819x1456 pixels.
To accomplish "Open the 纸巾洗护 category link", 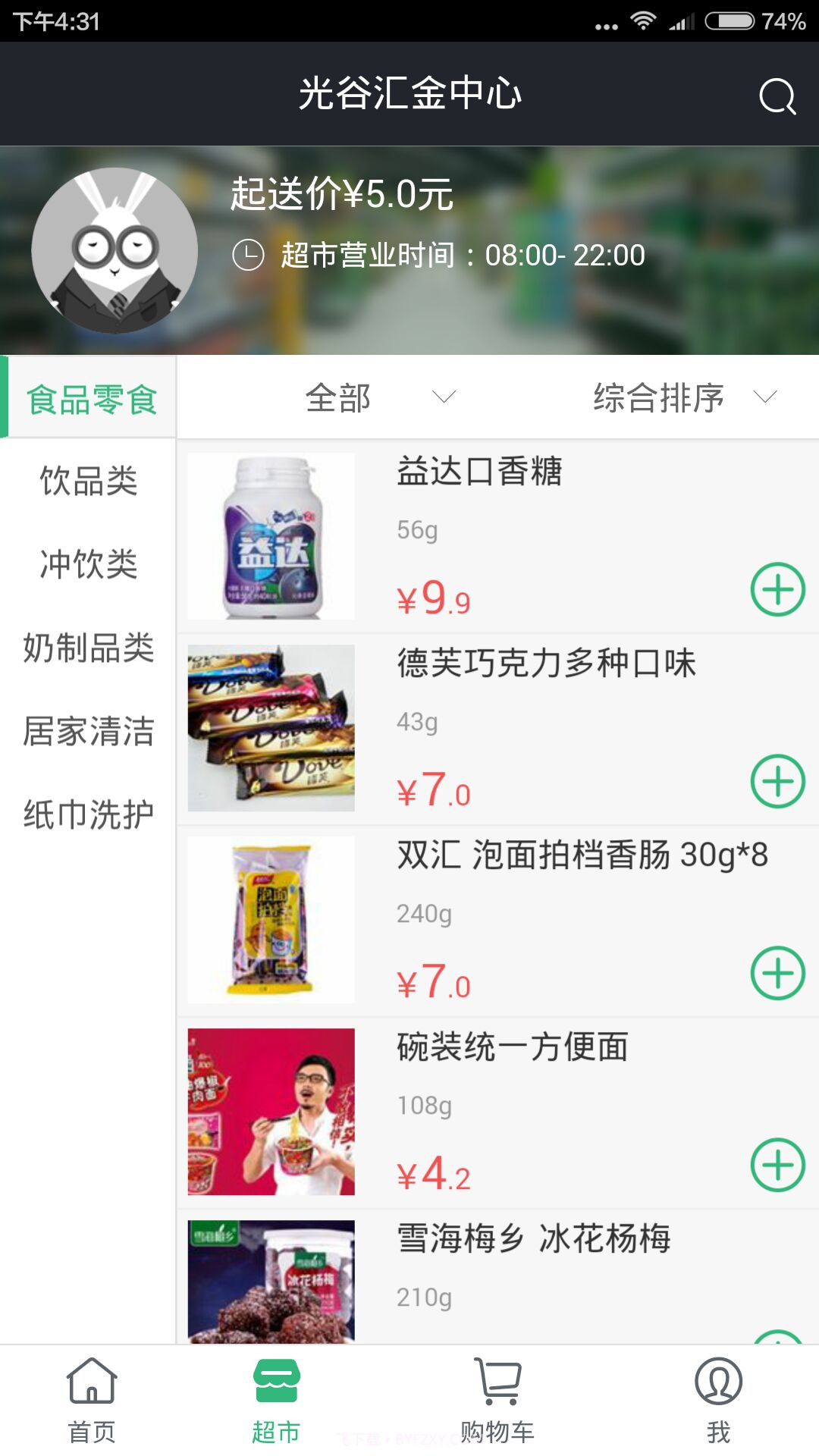I will [x=89, y=814].
